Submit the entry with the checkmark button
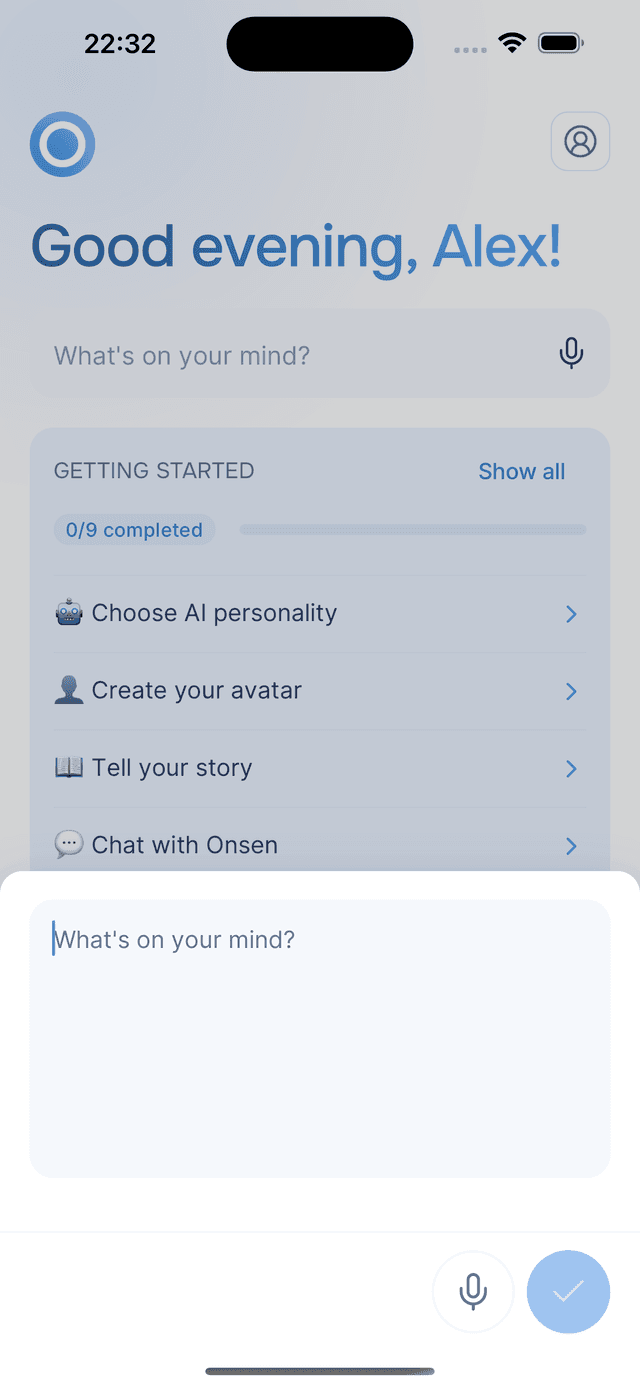The height and width of the screenshot is (1387, 640). coord(568,1291)
